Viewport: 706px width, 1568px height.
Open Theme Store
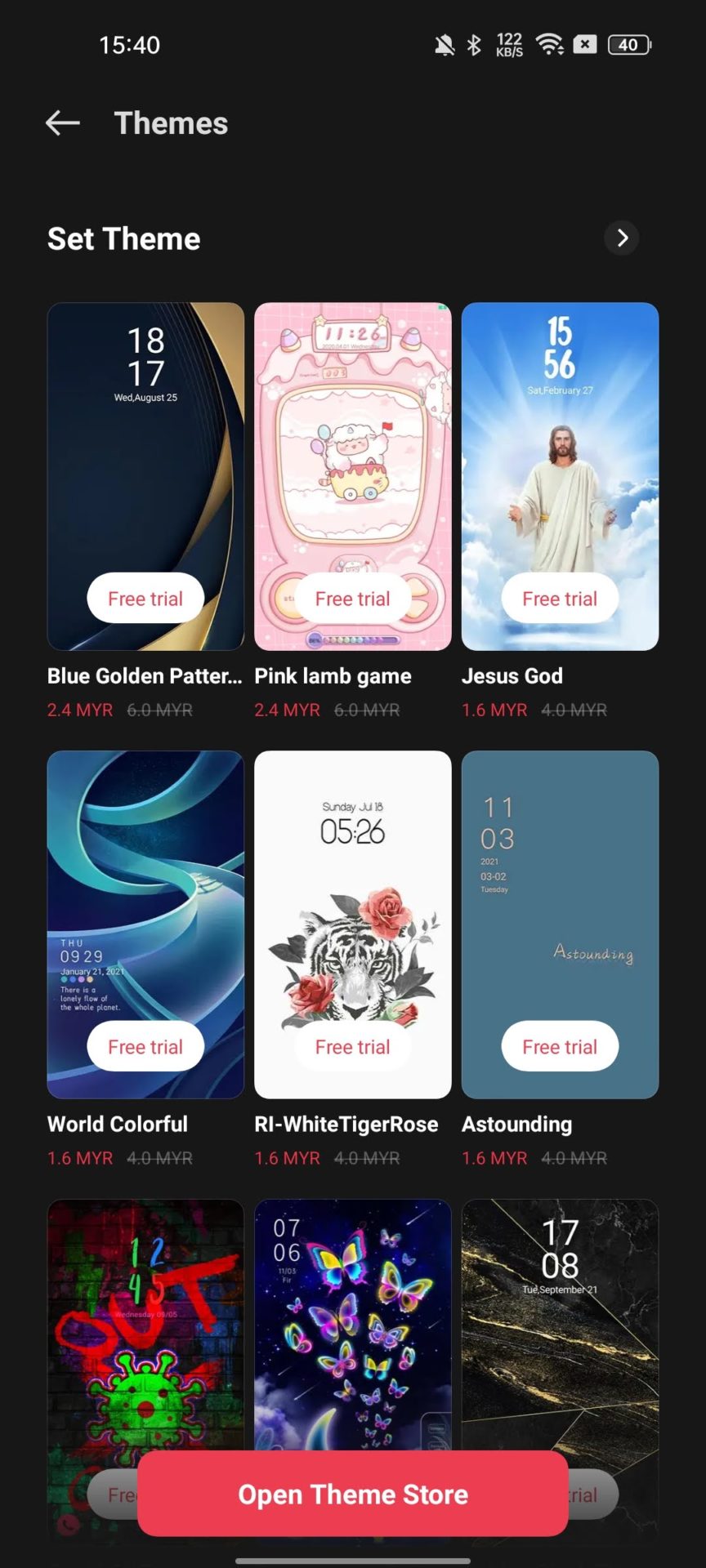[352, 1494]
